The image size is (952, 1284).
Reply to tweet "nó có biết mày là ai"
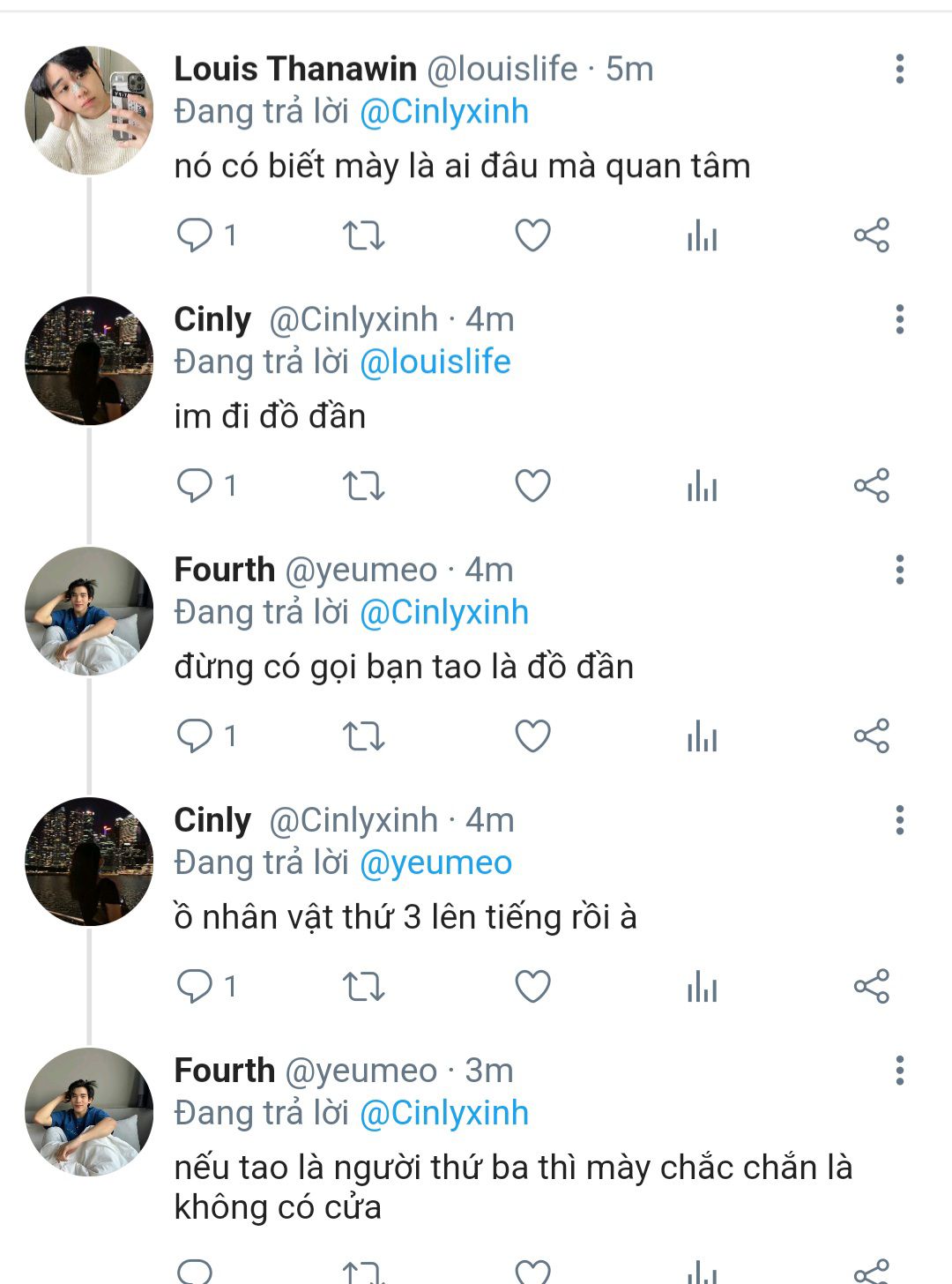coord(195,235)
